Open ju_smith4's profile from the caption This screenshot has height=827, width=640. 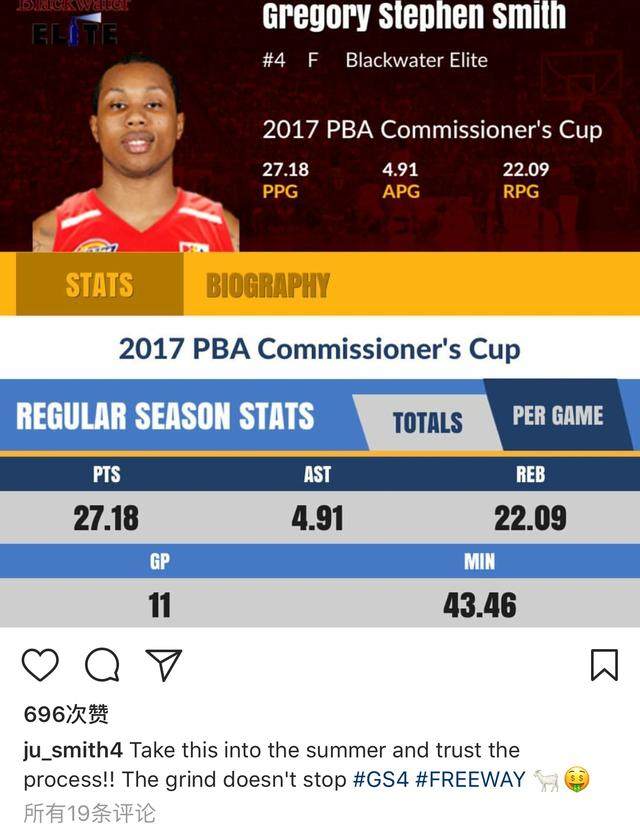[x=74, y=751]
